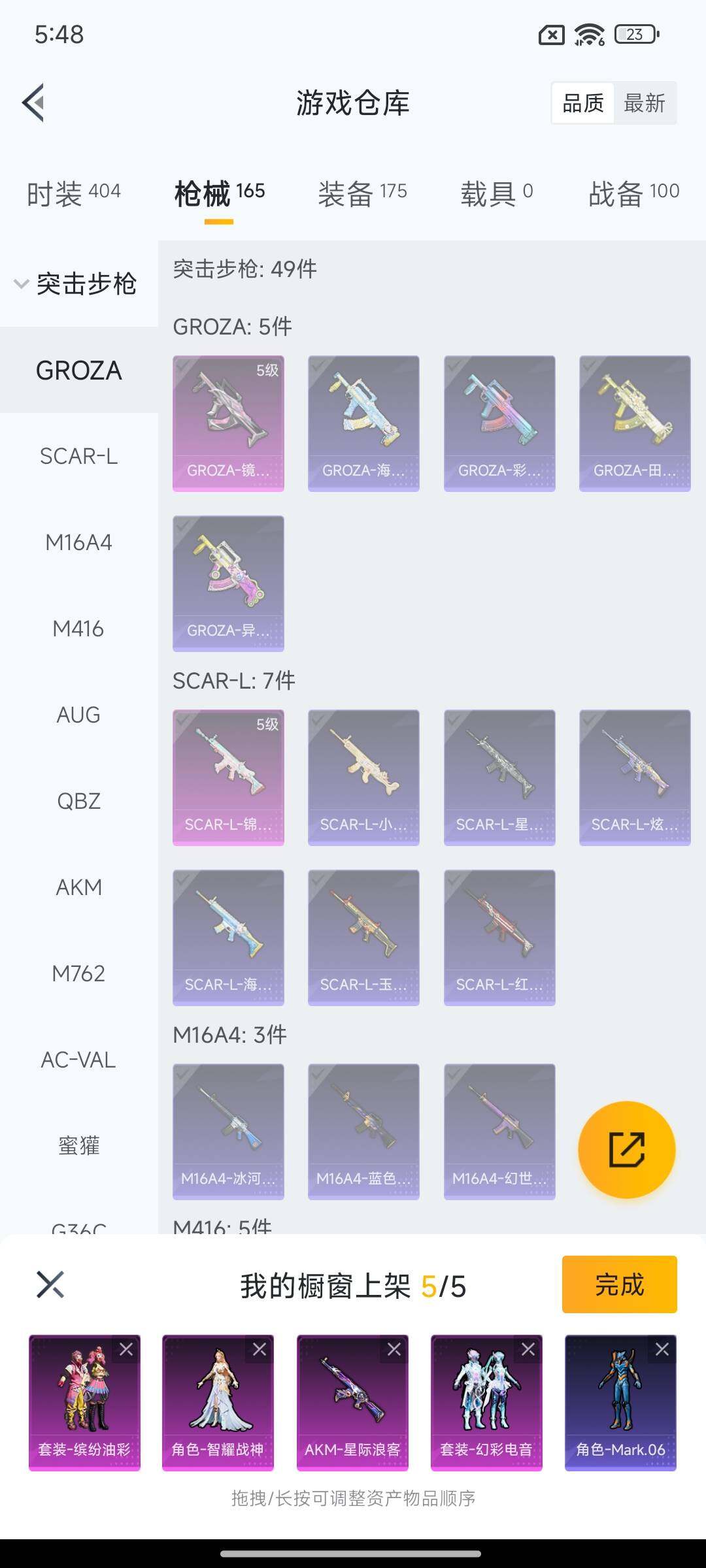Image resolution: width=706 pixels, height=1568 pixels.
Task: Tap the orange share floating button
Action: tap(626, 1149)
